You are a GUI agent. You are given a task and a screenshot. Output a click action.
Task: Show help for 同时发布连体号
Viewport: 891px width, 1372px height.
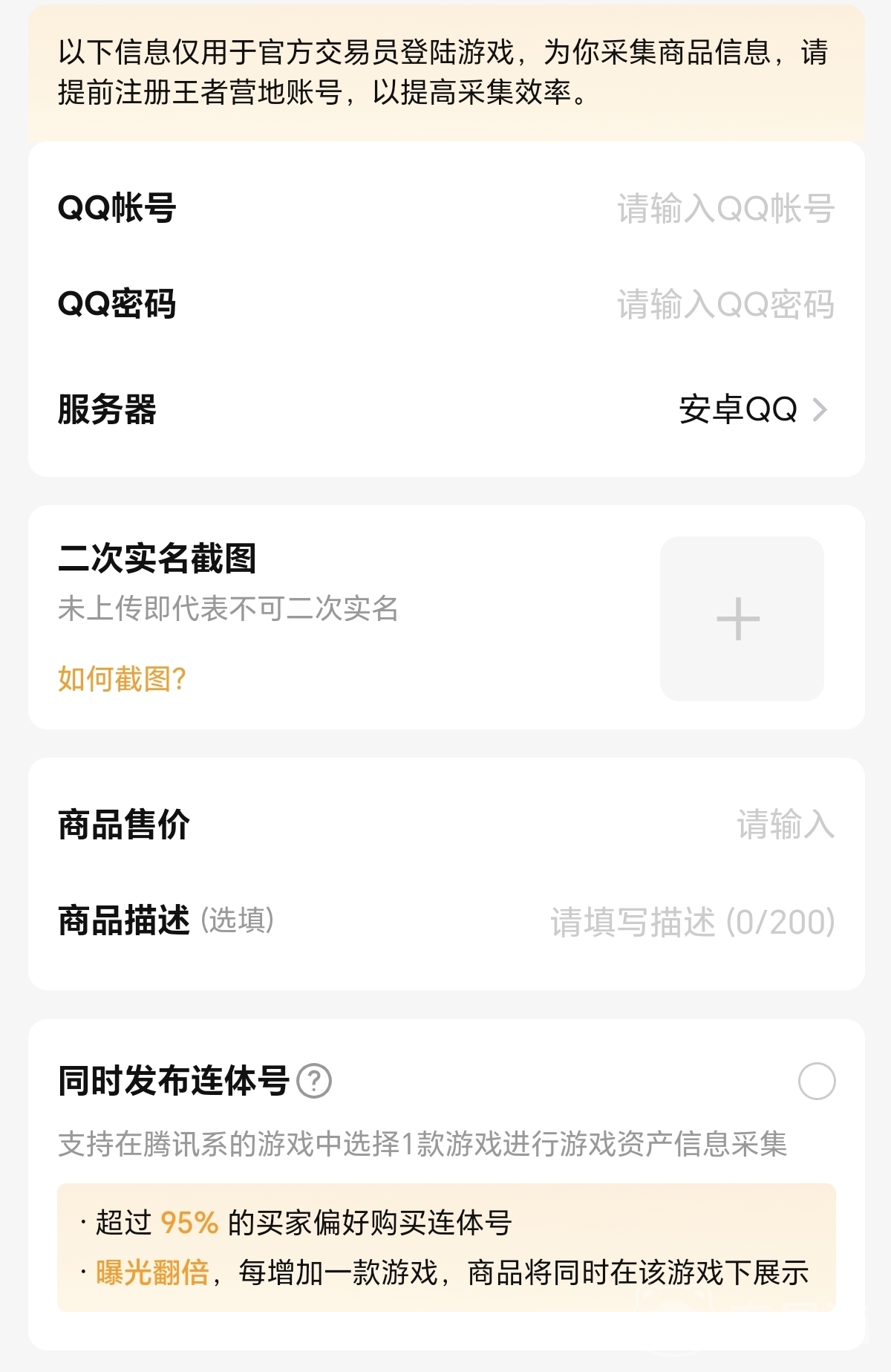[314, 1082]
